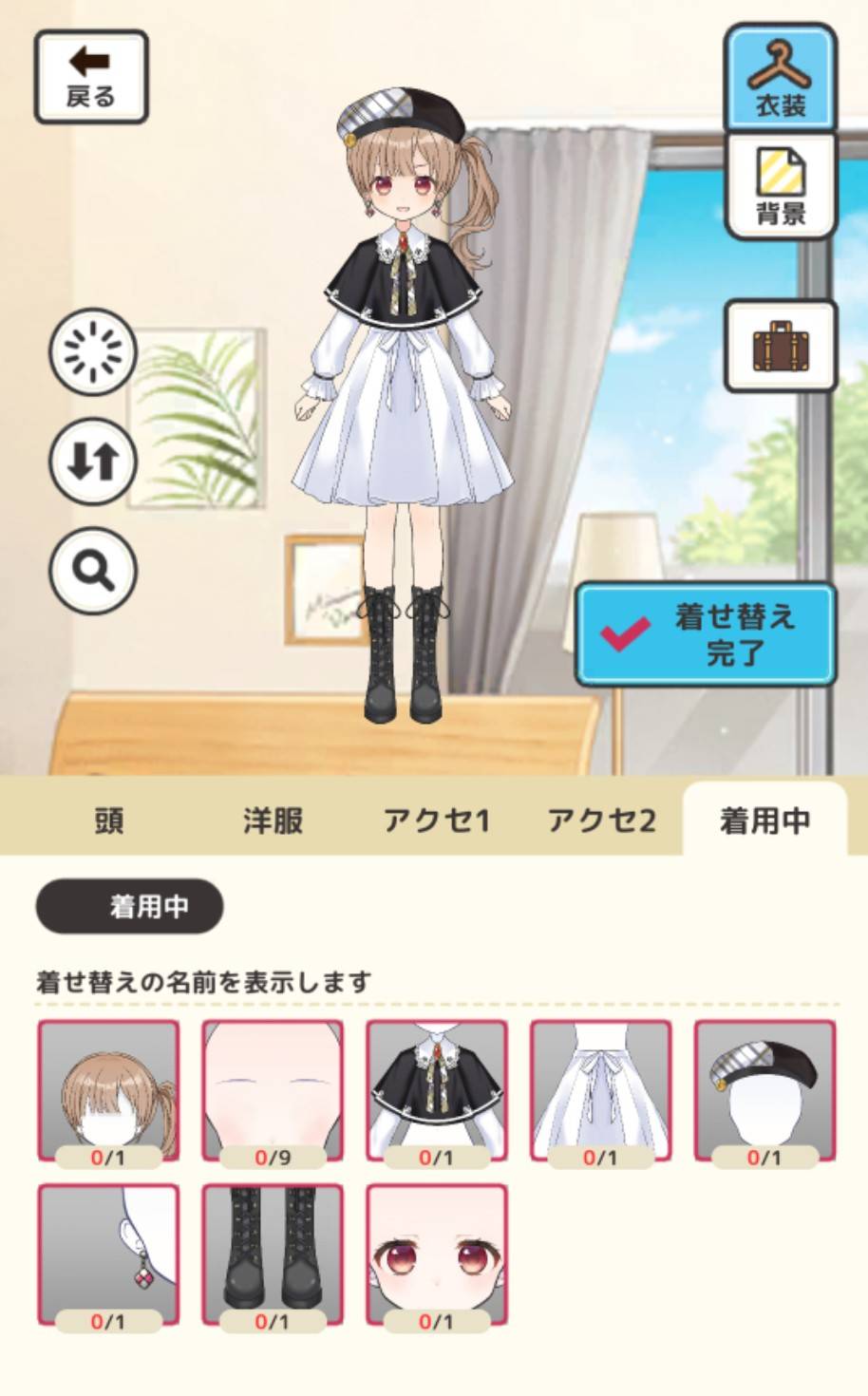Screen dimensions: 868x1396
Task: Select the 着用中 tab
Action: click(764, 820)
